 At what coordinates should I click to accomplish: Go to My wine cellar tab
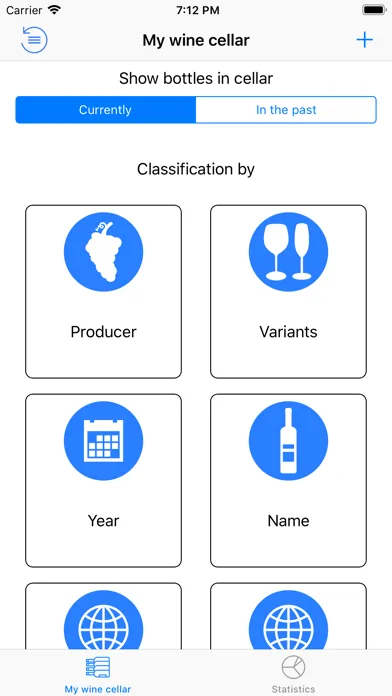click(x=98, y=674)
